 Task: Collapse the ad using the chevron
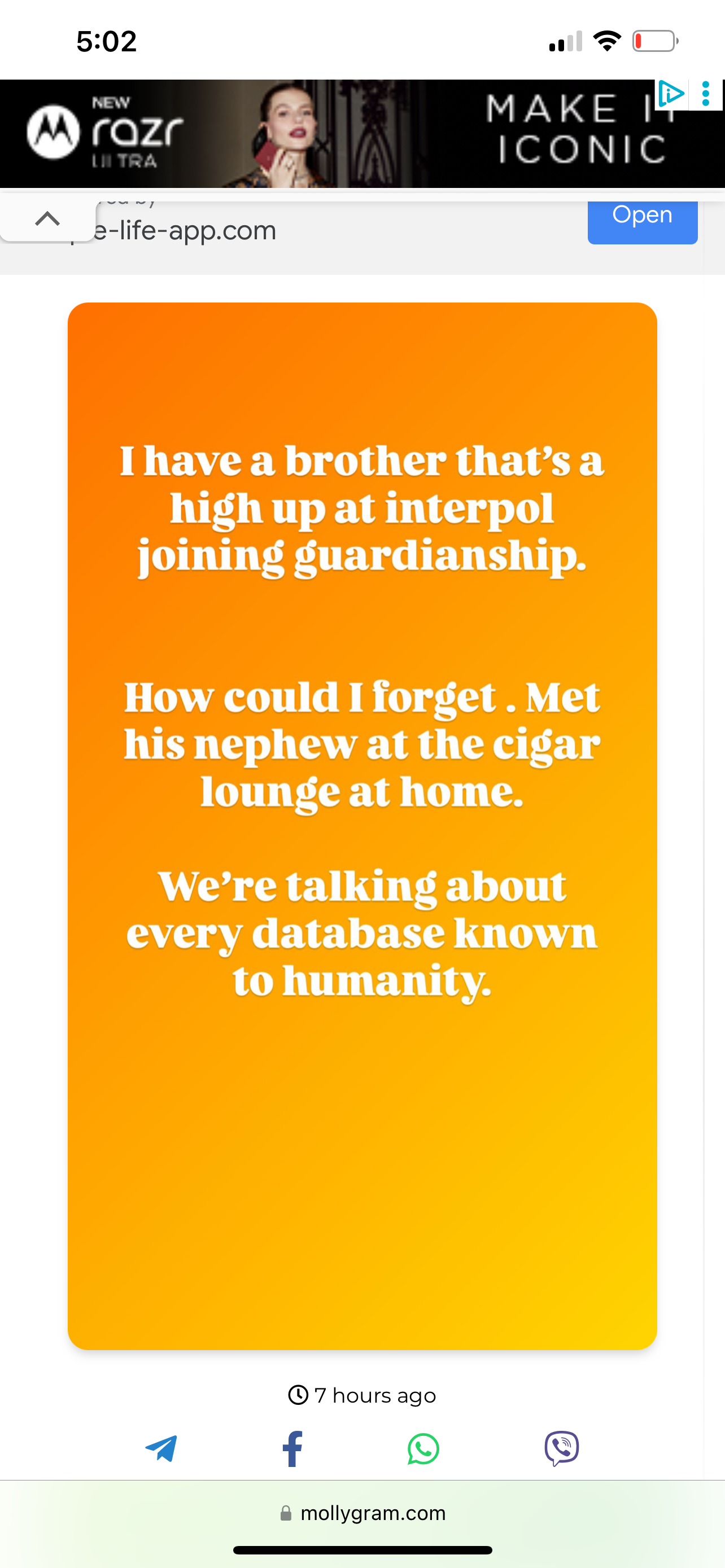pyautogui.click(x=47, y=218)
